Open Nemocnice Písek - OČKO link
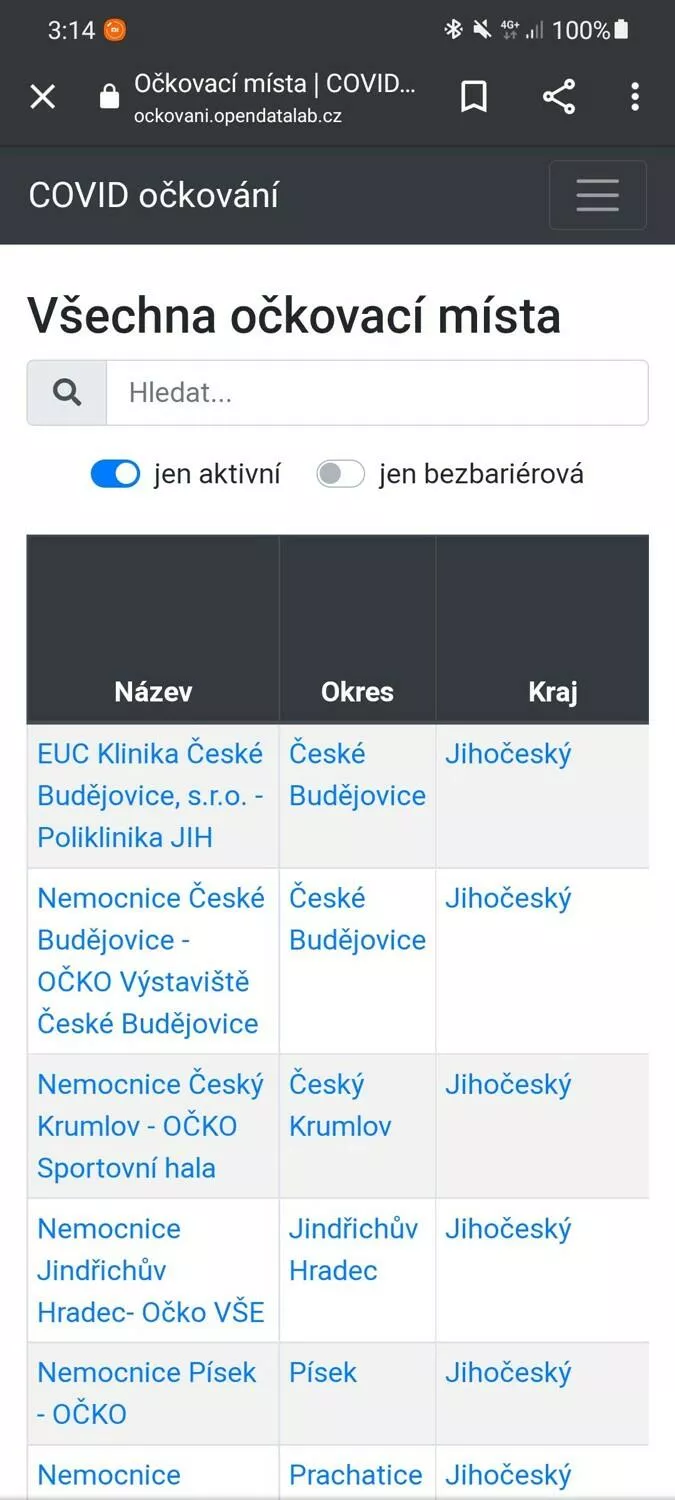This screenshot has height=1500, width=675. pyautogui.click(x=147, y=1393)
